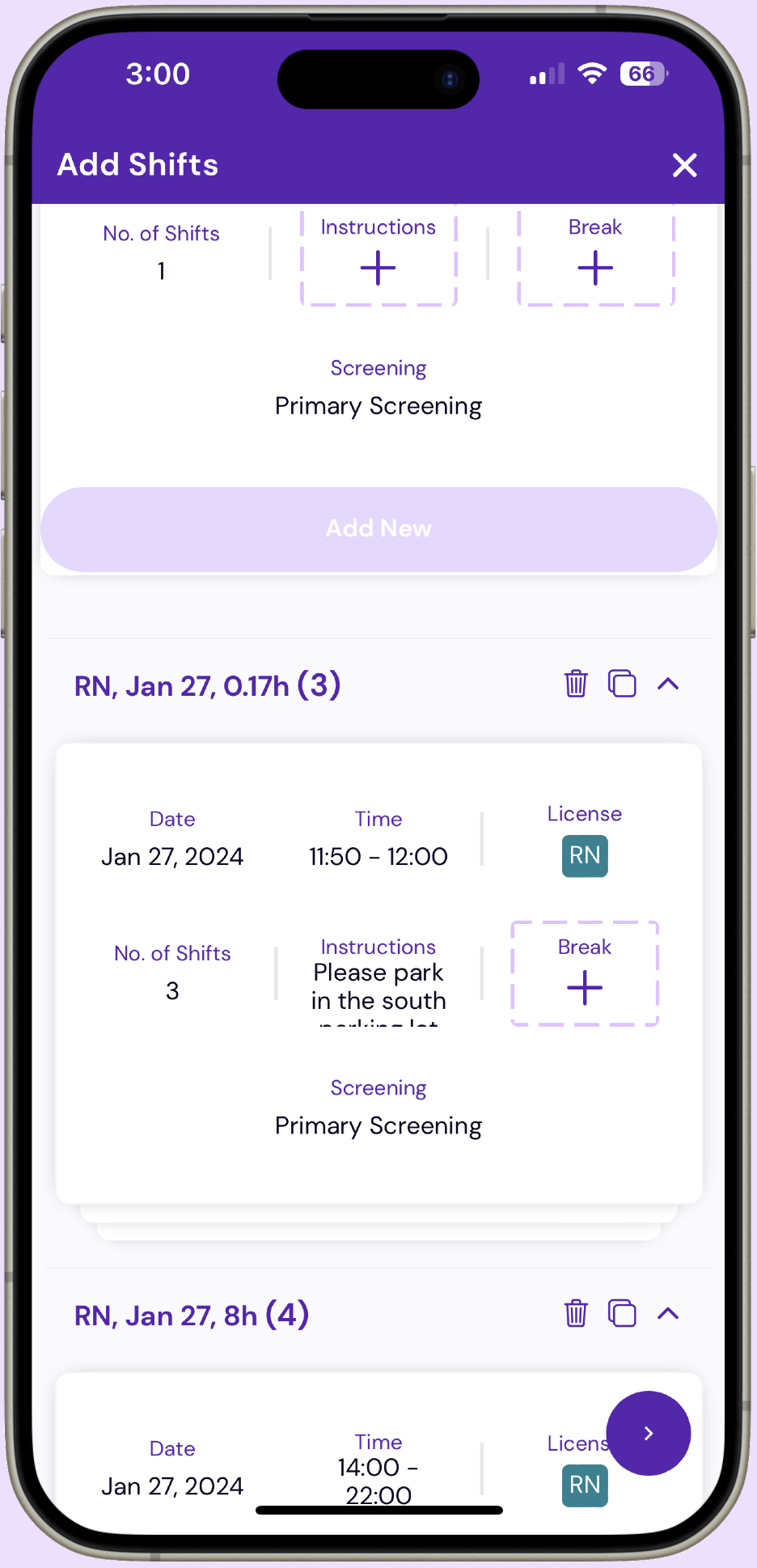Proceed with the purple next arrow button

648,1433
